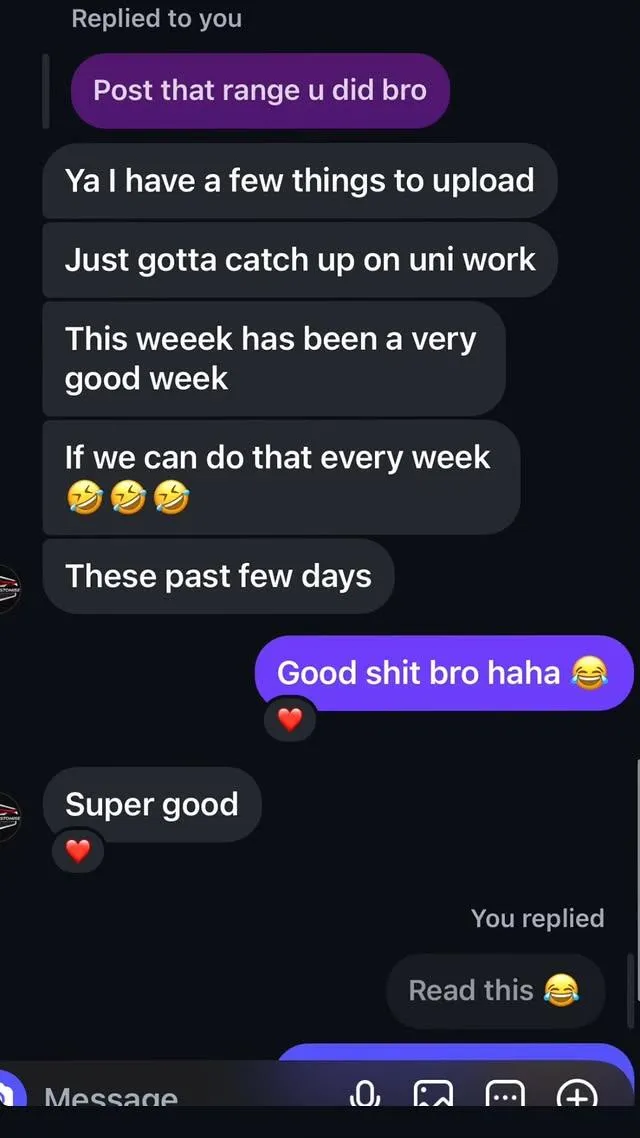View heart reaction under 'Super good'

pos(78,851)
